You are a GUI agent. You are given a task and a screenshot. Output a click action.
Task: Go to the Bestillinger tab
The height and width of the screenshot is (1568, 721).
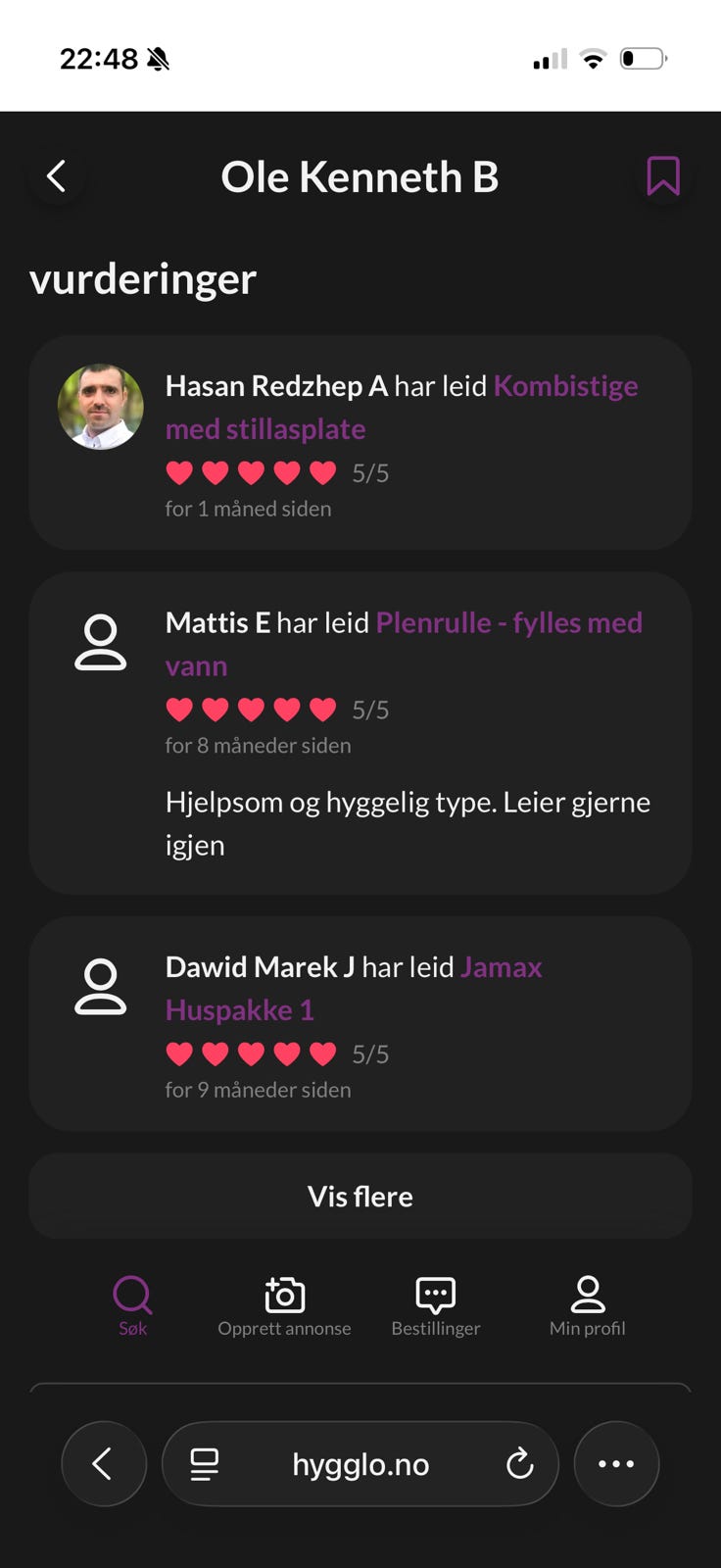coord(436,1306)
